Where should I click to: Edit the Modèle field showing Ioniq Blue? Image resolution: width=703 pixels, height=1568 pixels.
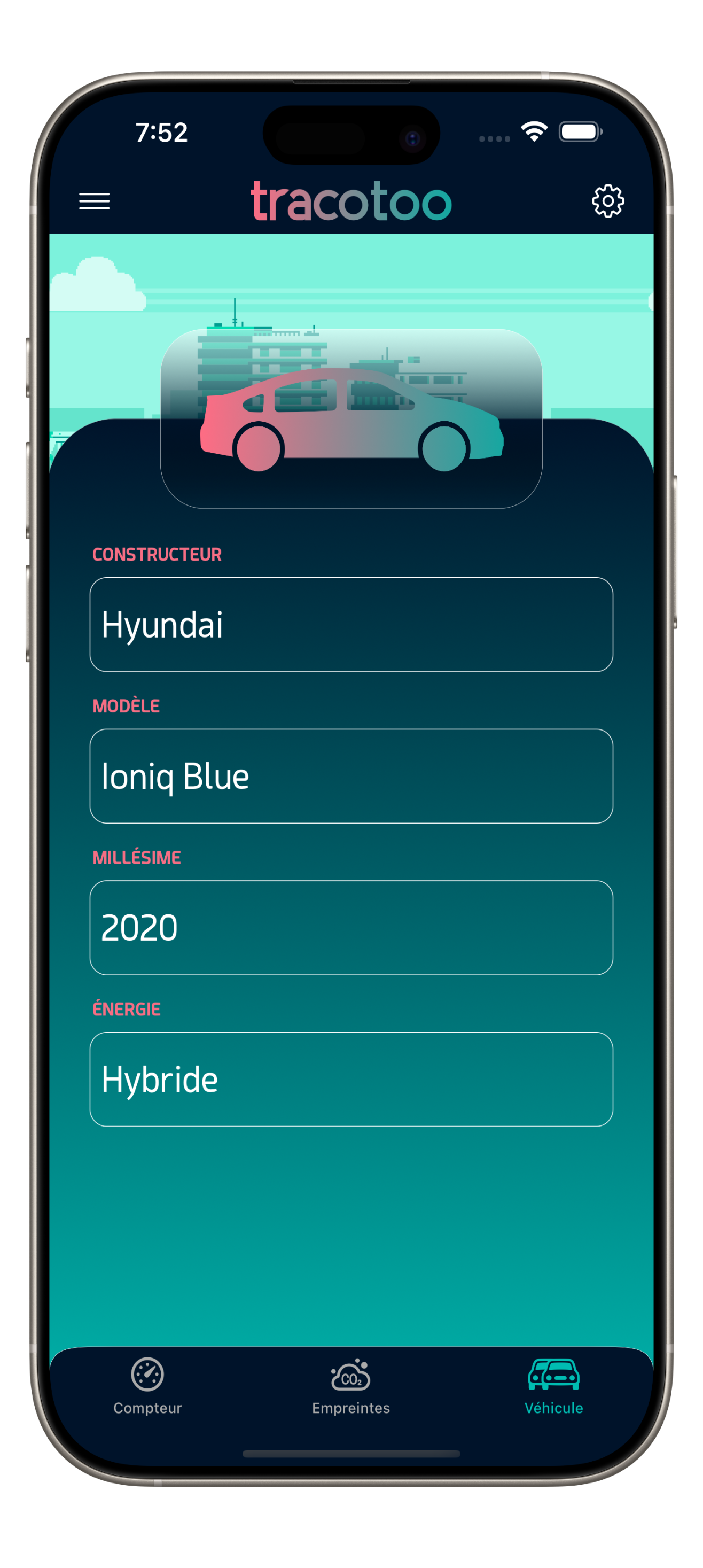(351, 776)
